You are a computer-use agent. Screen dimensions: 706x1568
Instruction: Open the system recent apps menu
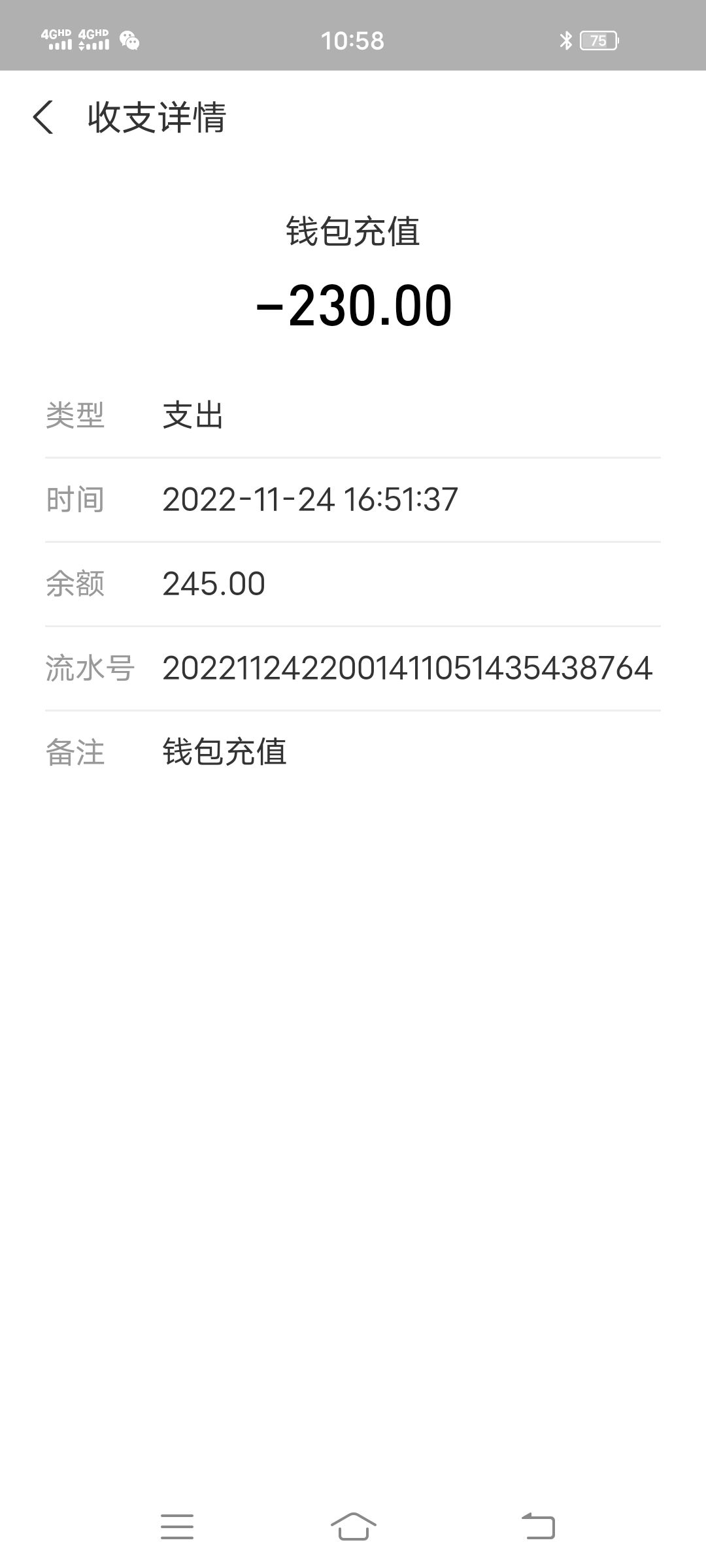pyautogui.click(x=177, y=1526)
